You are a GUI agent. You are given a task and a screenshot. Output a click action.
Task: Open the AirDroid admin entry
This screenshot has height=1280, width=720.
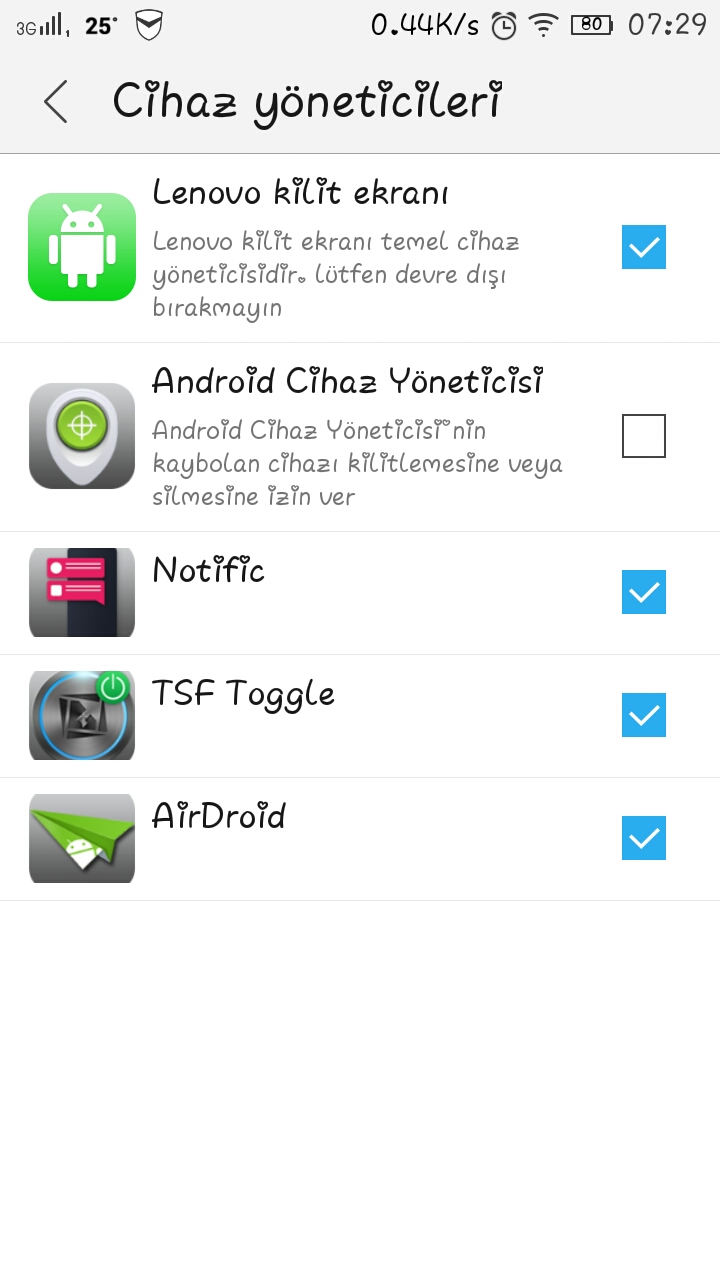[x=360, y=839]
